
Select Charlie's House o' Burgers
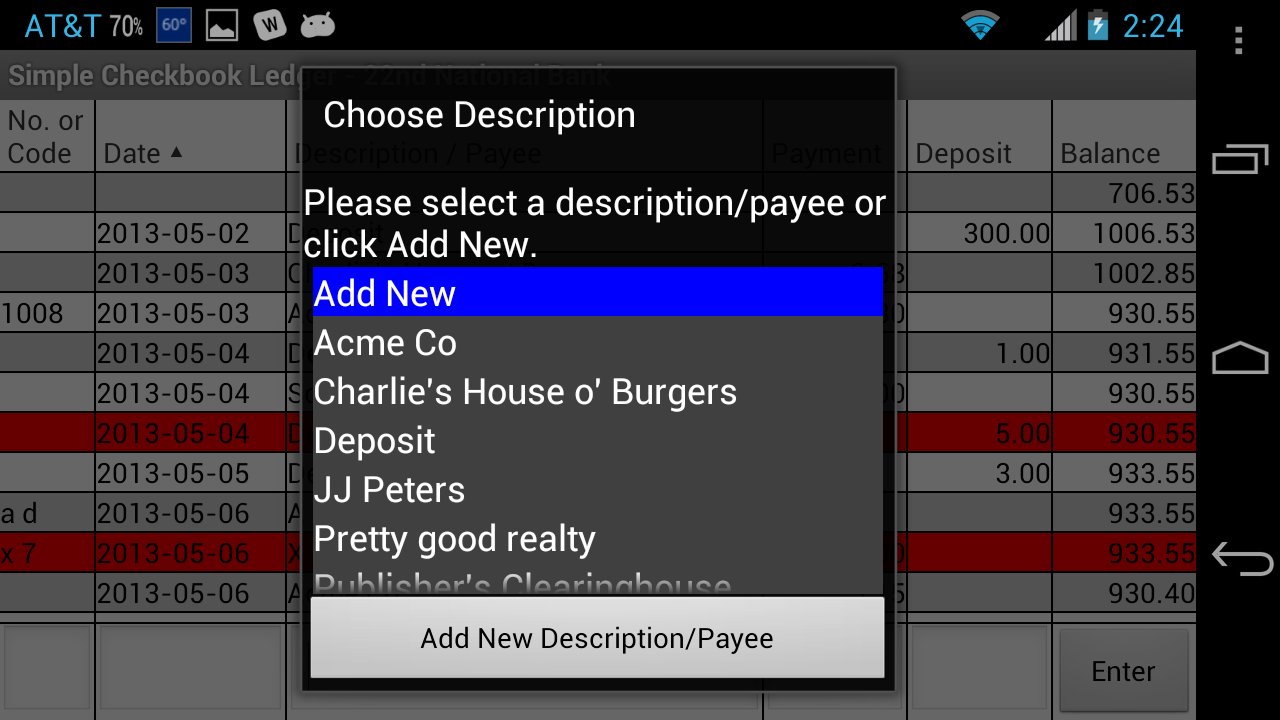coord(597,392)
